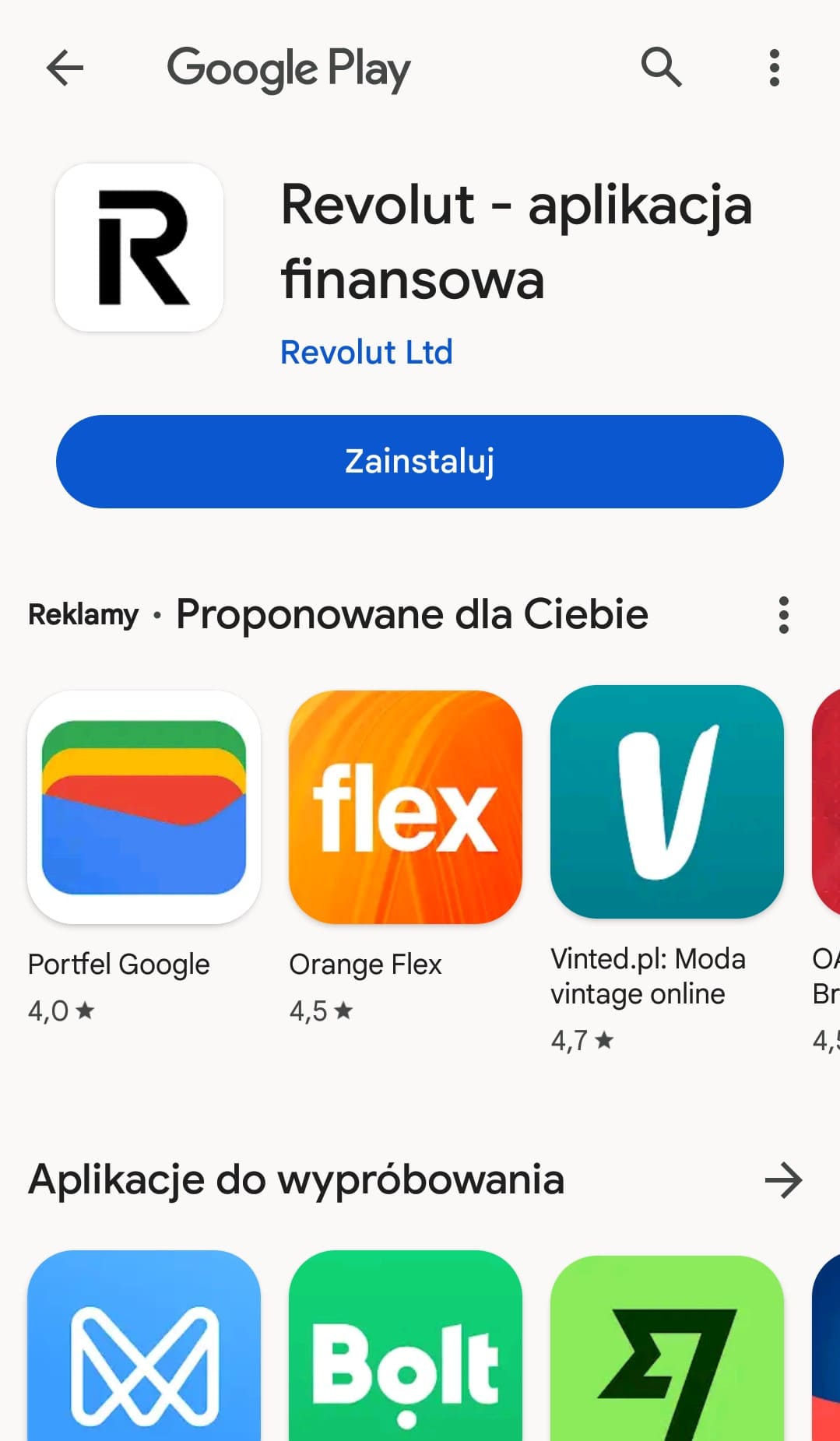The height and width of the screenshot is (1441, 840).
Task: Open the partially visible app beside Vinted
Action: tap(829, 805)
